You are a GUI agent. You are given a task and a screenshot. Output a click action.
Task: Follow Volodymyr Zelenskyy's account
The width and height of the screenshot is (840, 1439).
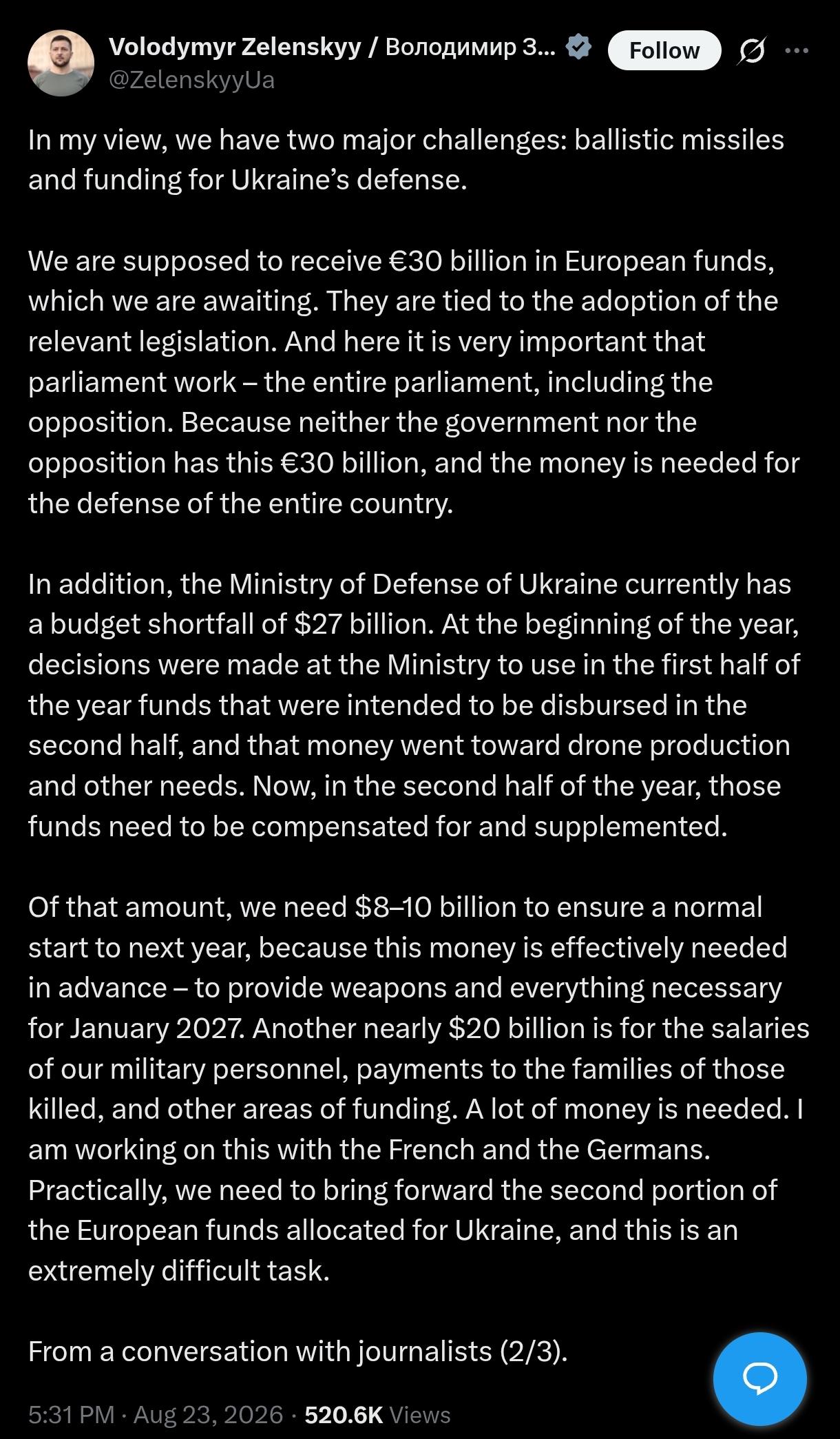[664, 50]
